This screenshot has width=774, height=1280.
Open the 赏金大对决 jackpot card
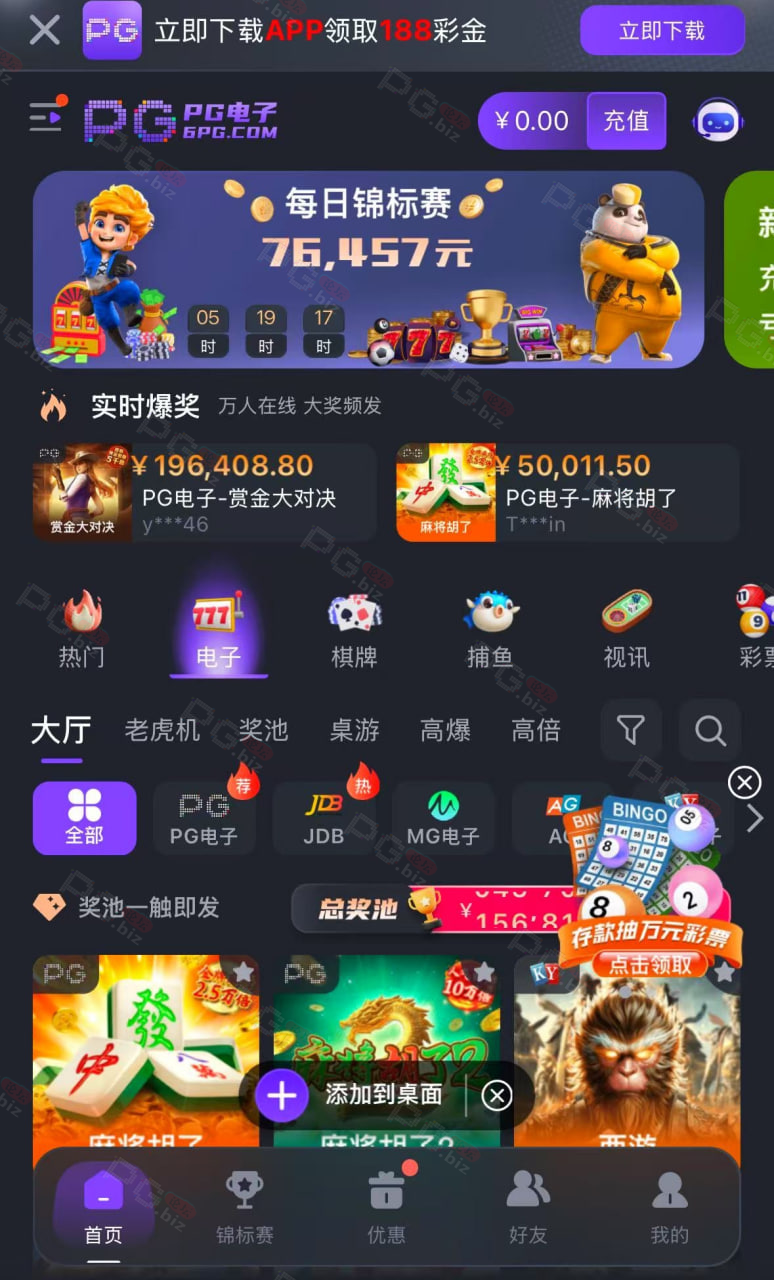tap(204, 493)
